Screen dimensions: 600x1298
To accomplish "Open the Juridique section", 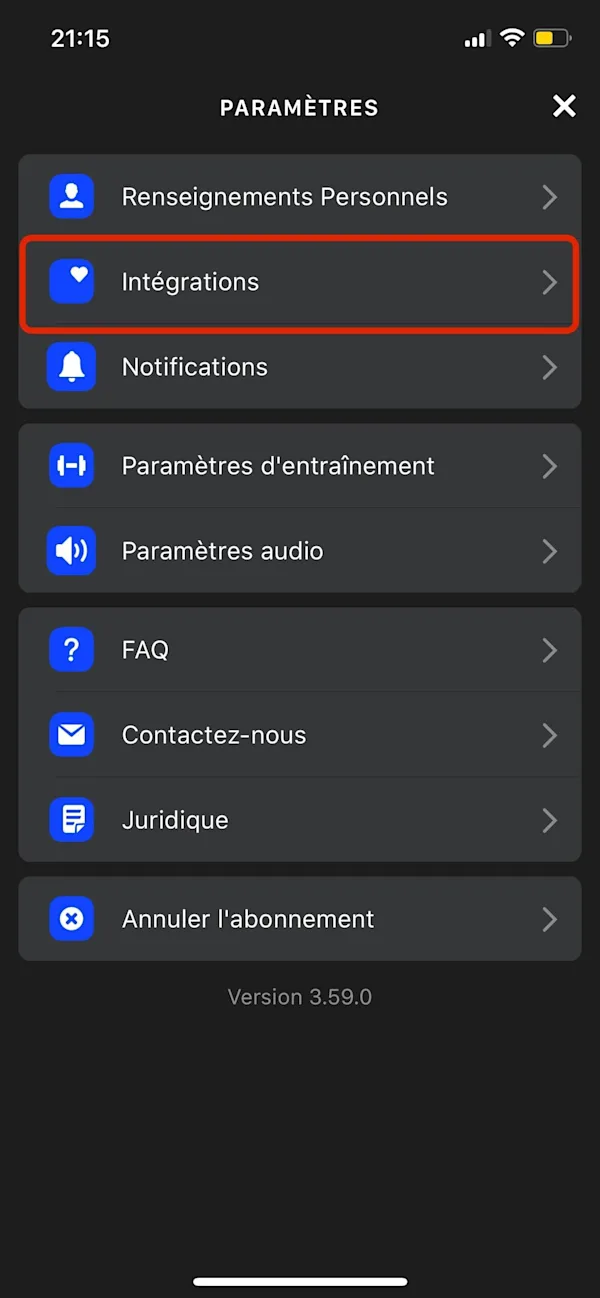I will (300, 820).
